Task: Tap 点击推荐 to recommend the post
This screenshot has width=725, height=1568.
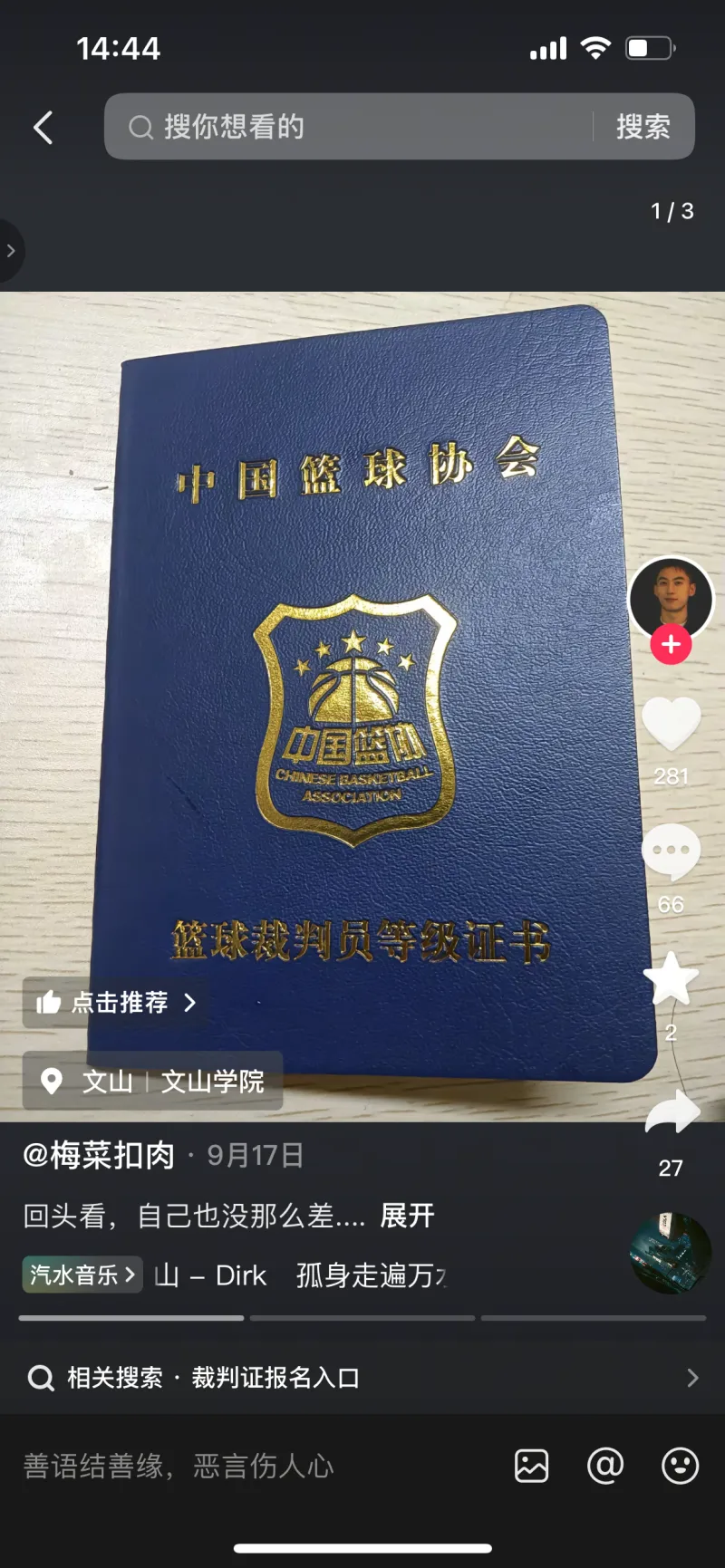Action: tap(116, 1002)
